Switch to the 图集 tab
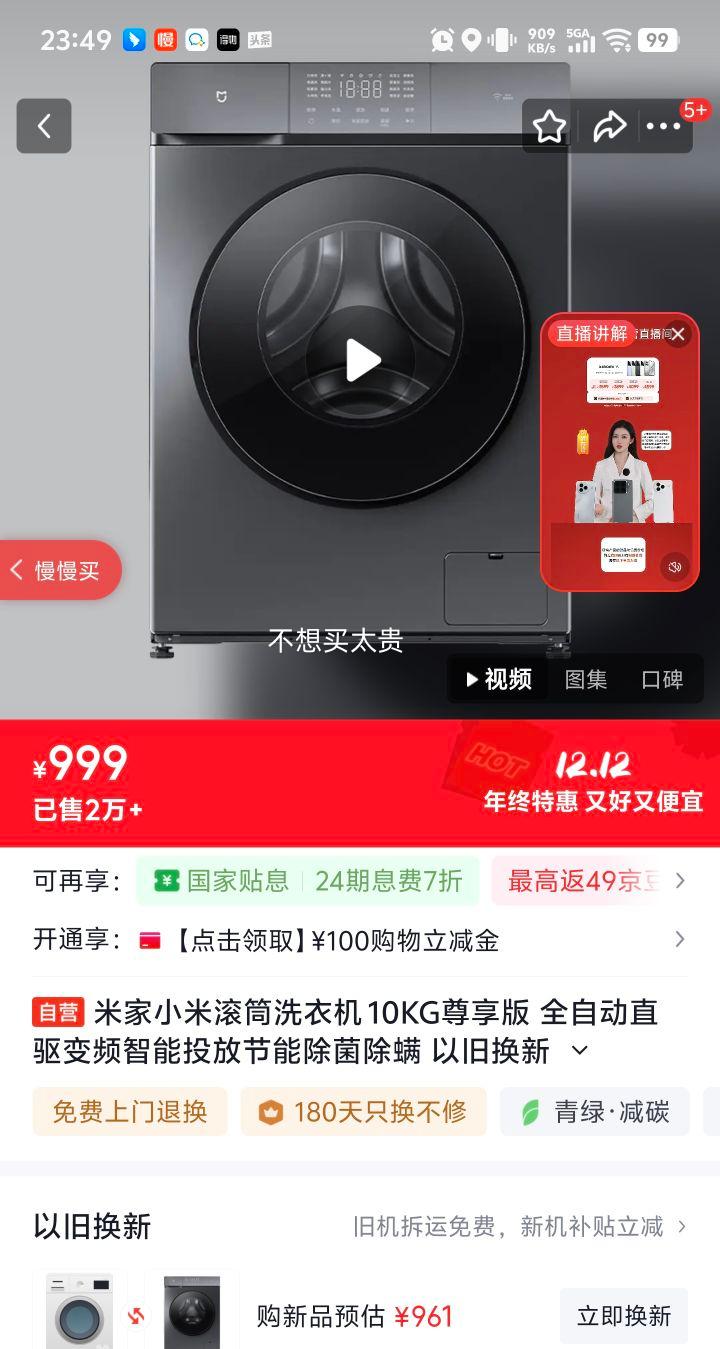Viewport: 720px width, 1349px height. coord(586,679)
